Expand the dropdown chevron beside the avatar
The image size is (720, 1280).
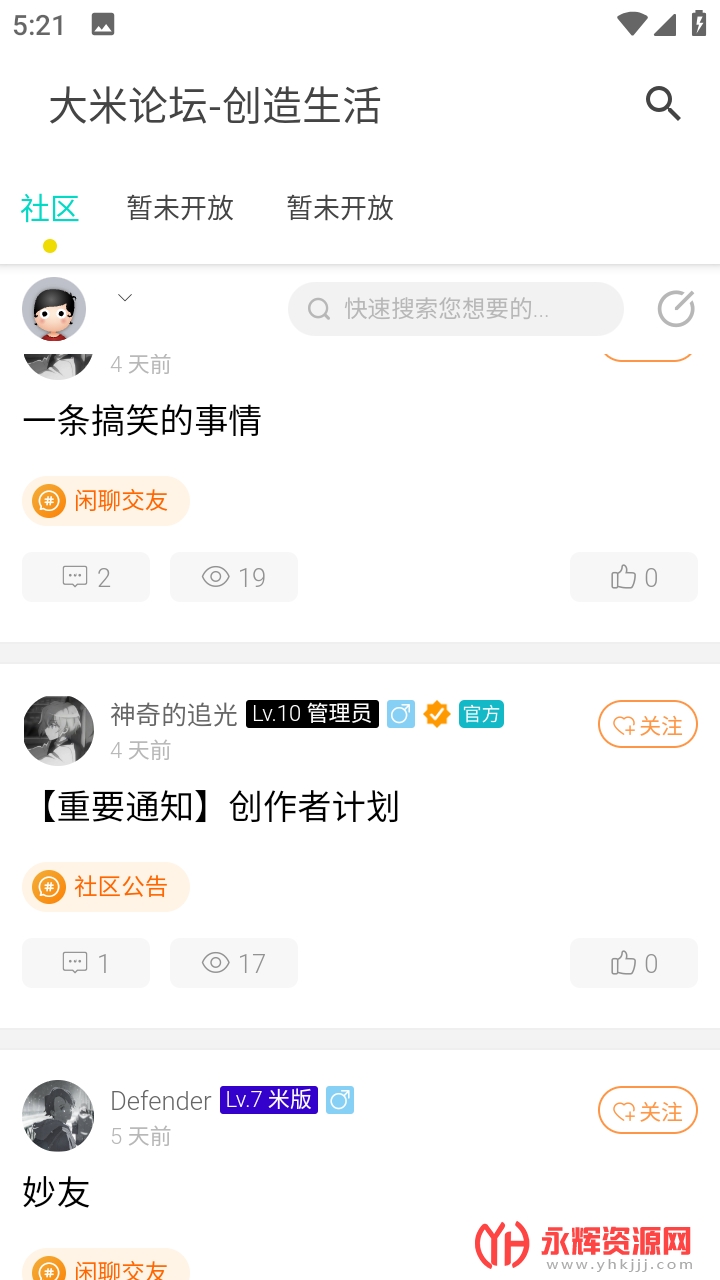tap(125, 298)
